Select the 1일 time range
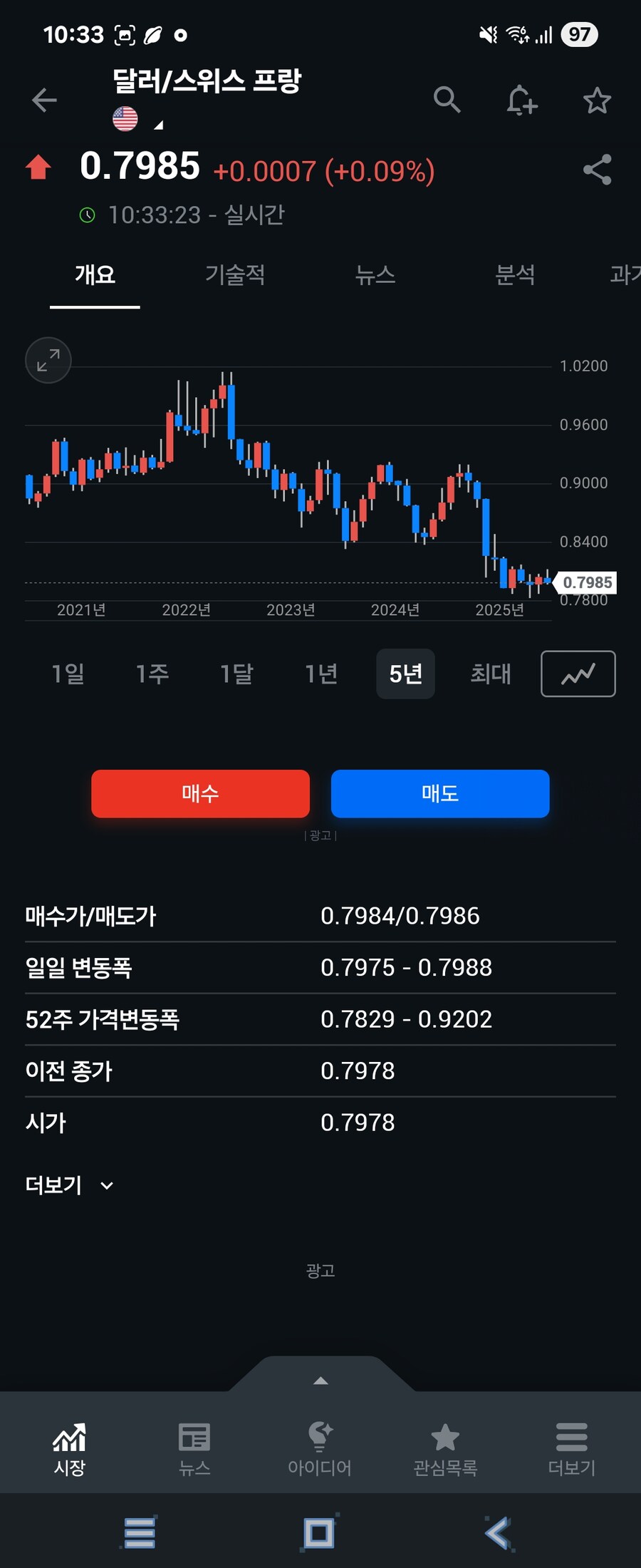 68,674
